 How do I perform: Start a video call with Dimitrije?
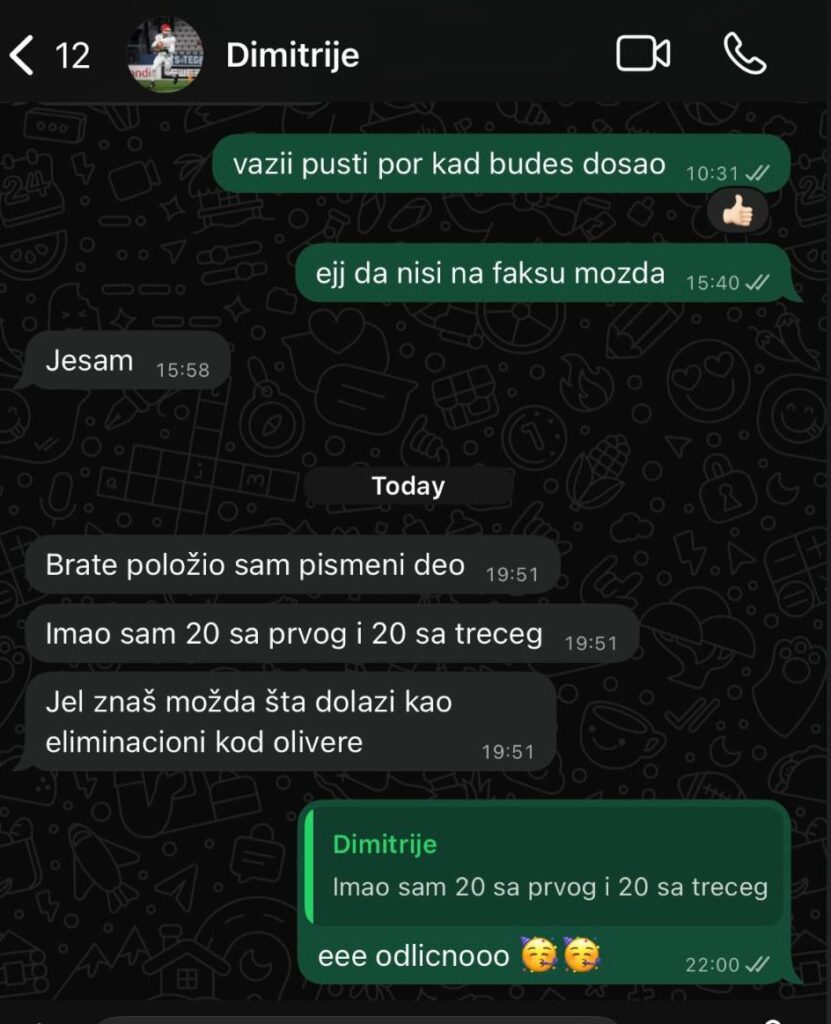pyautogui.click(x=643, y=54)
